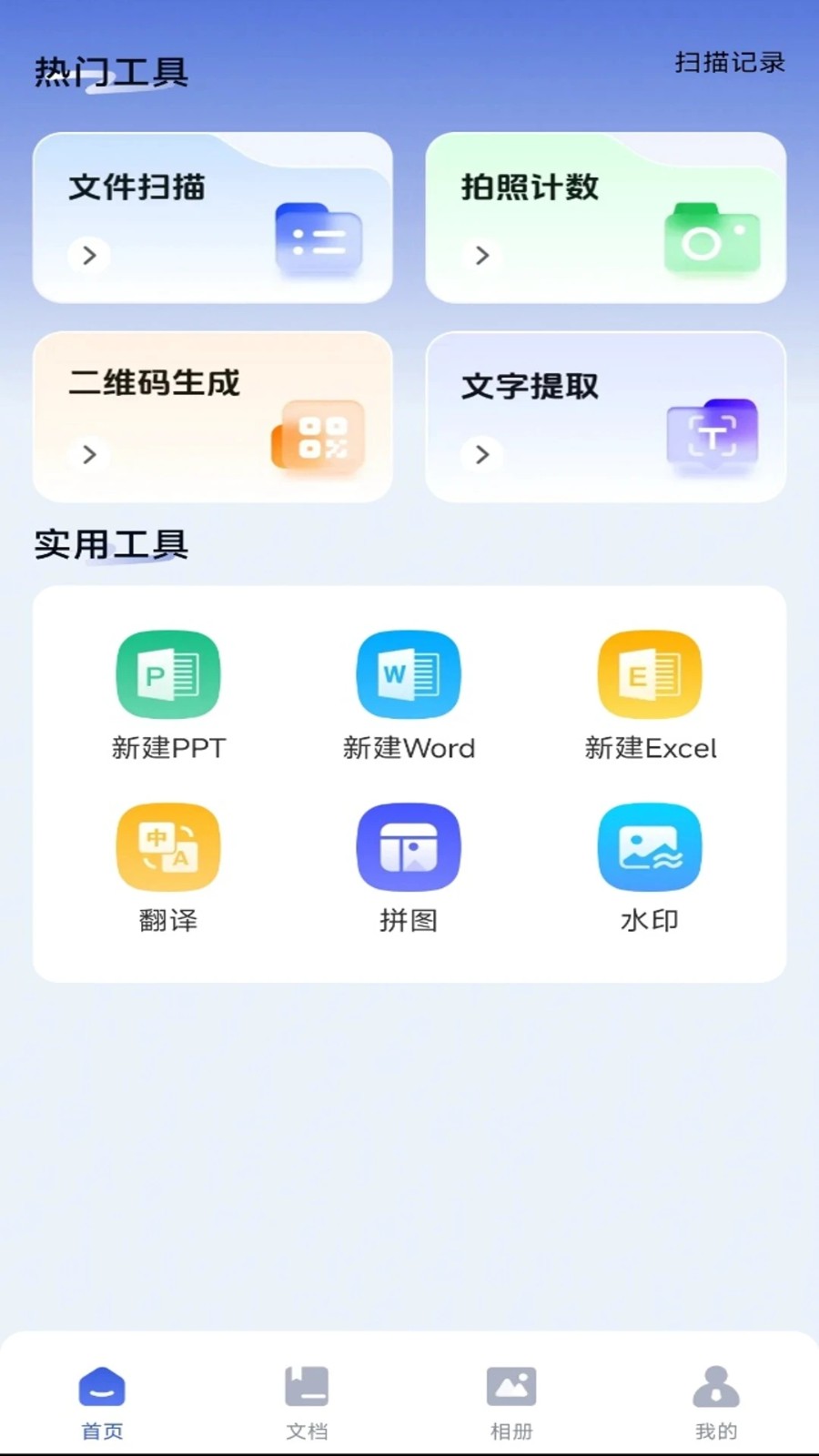Click the text-extraction icon on 文字提取 card
819x1456 pixels.
[x=711, y=435]
